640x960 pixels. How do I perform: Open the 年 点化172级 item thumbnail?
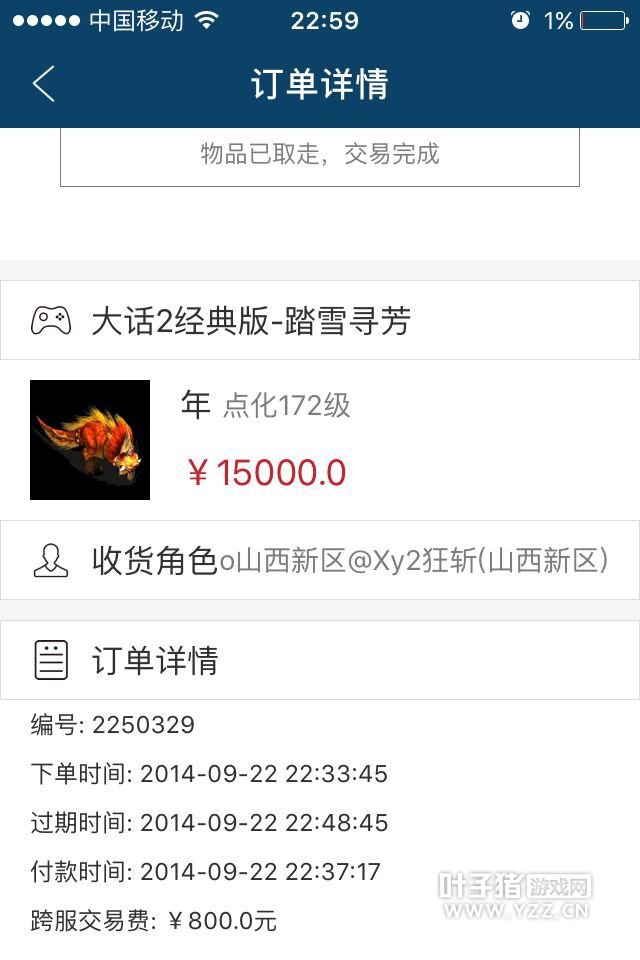pos(90,440)
